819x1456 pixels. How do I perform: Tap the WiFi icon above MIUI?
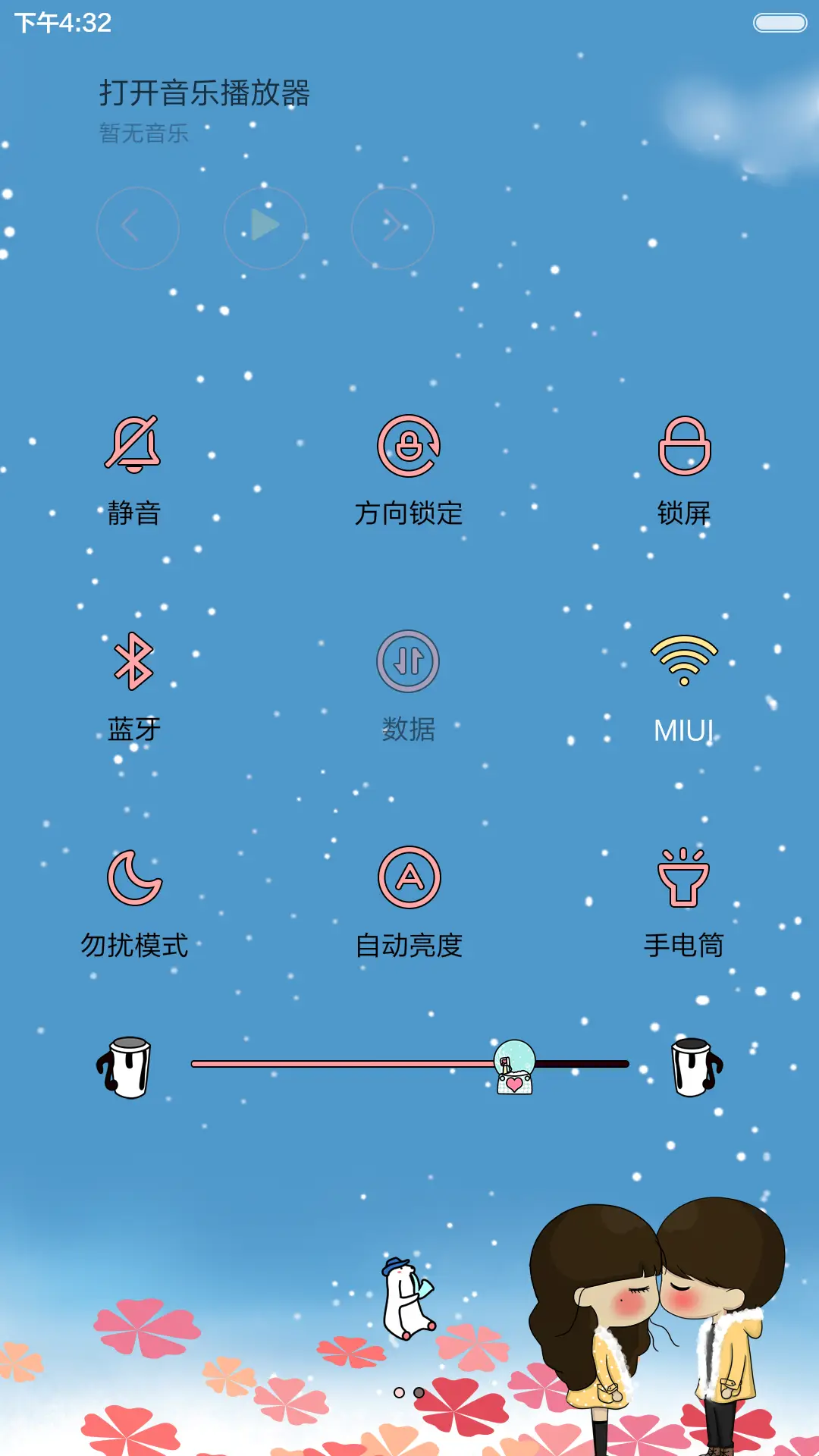coord(682,661)
